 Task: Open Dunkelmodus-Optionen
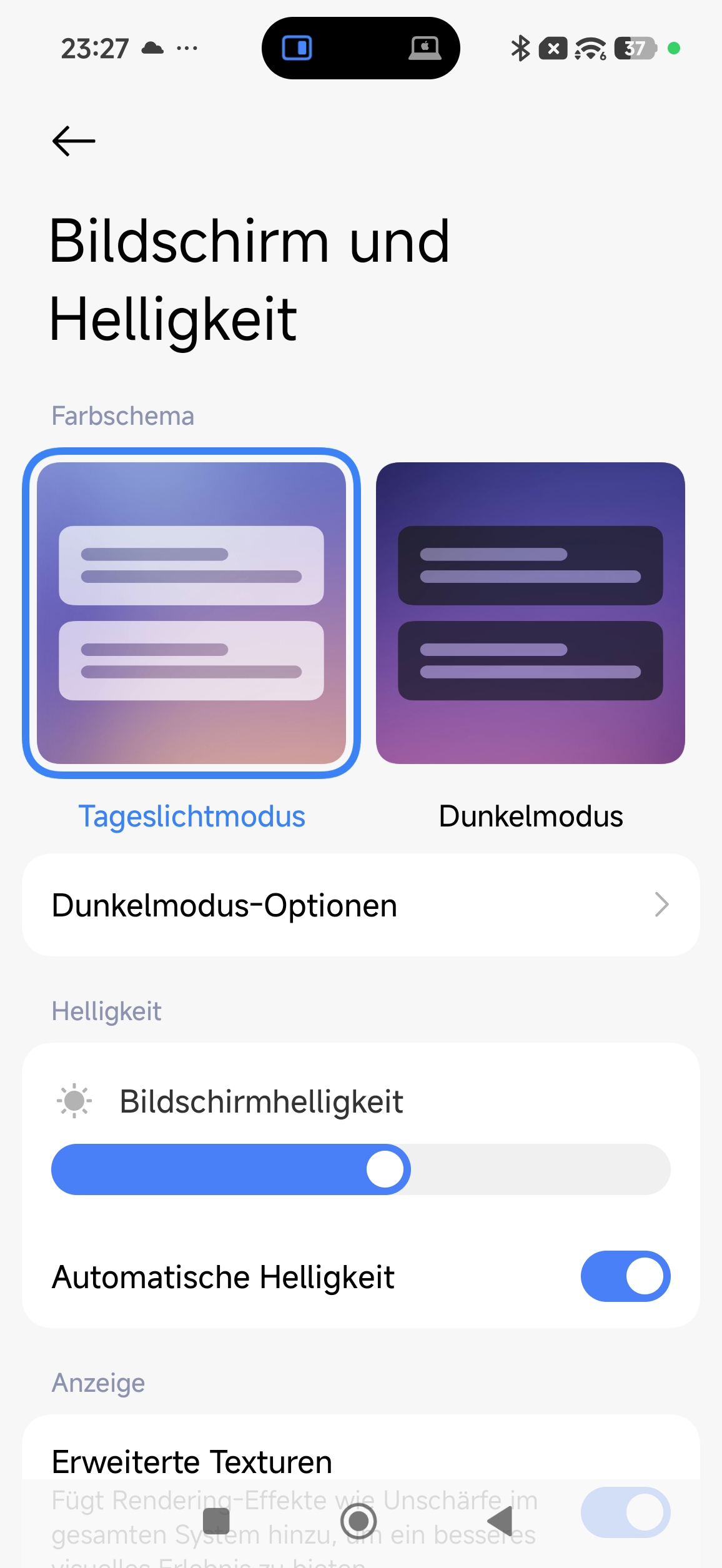(x=361, y=905)
